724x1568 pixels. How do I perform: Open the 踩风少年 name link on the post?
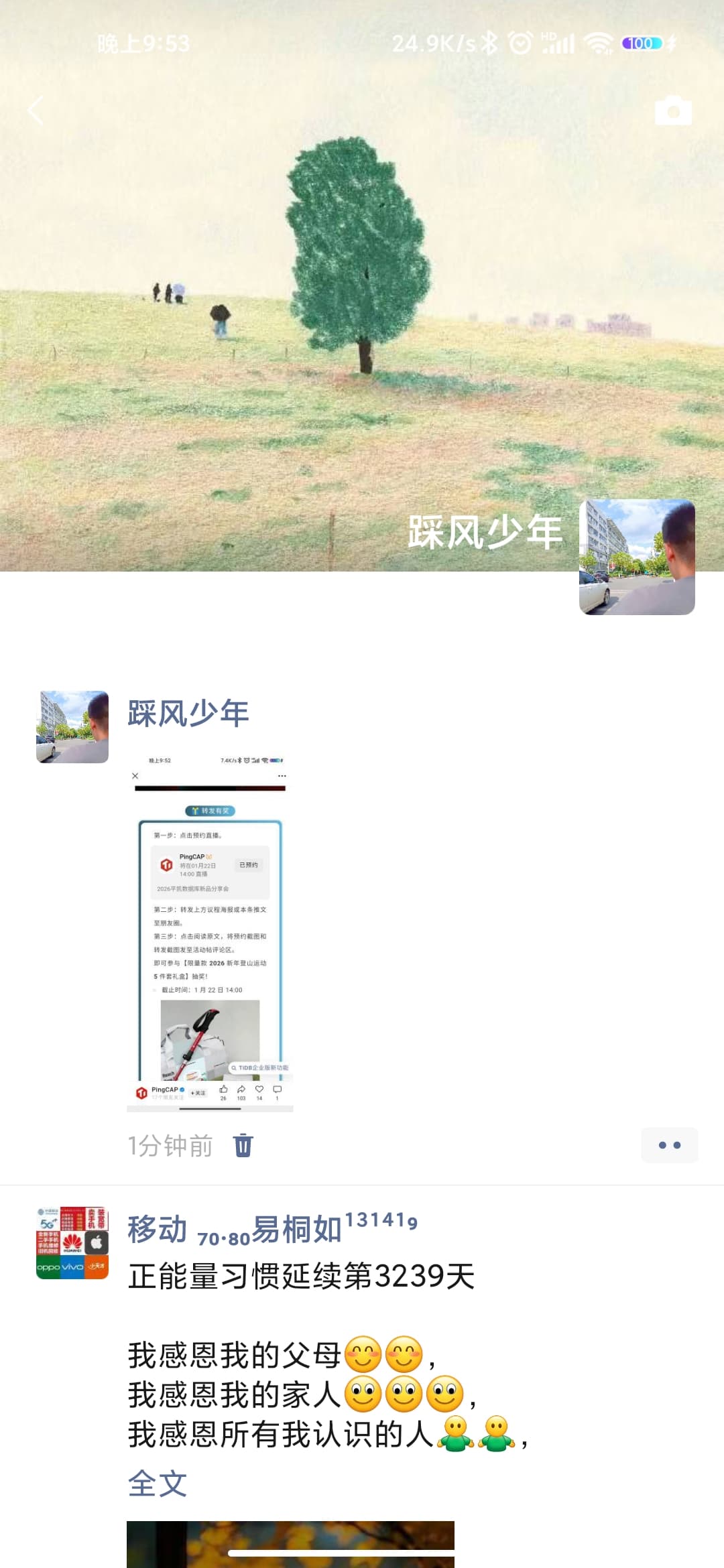pos(188,713)
